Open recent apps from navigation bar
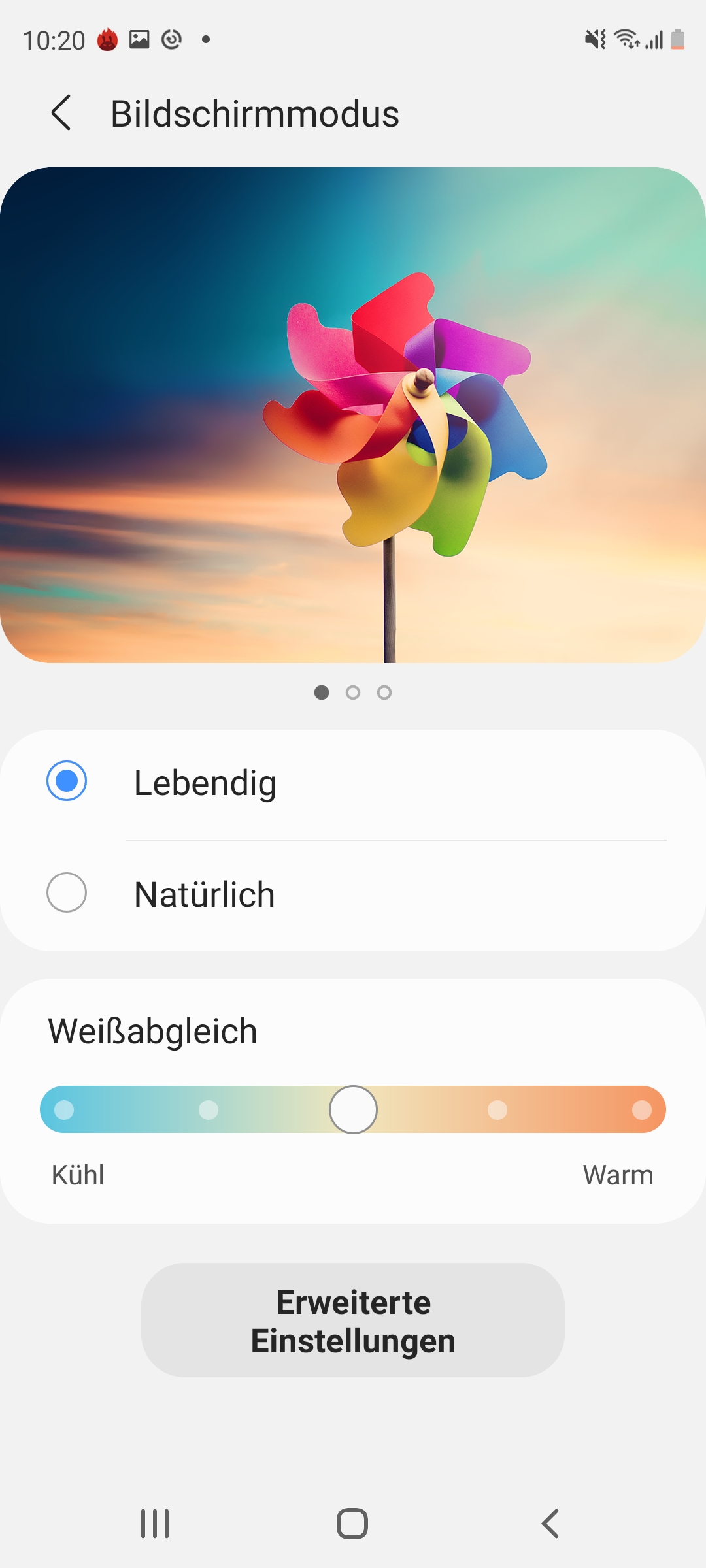 coord(155,1524)
